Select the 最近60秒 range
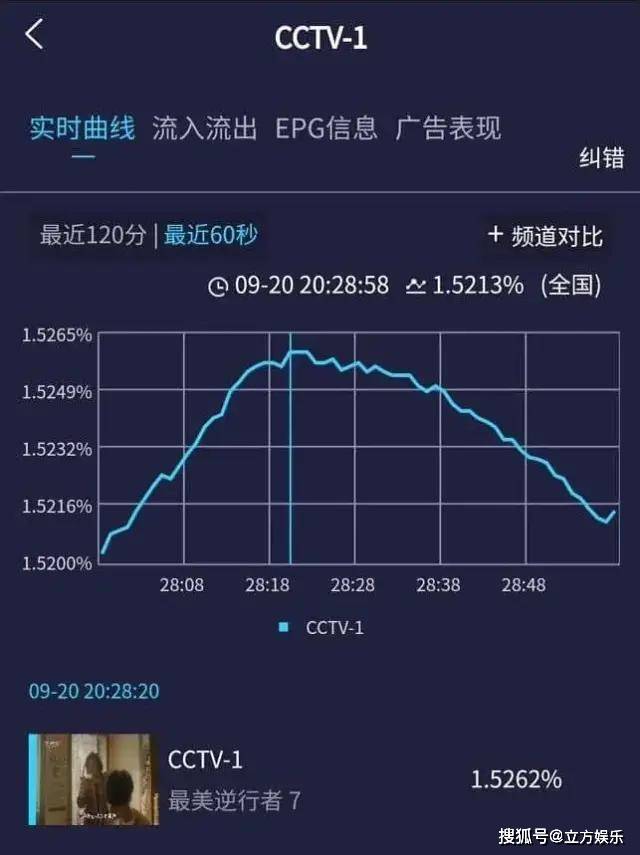 pyautogui.click(x=211, y=236)
